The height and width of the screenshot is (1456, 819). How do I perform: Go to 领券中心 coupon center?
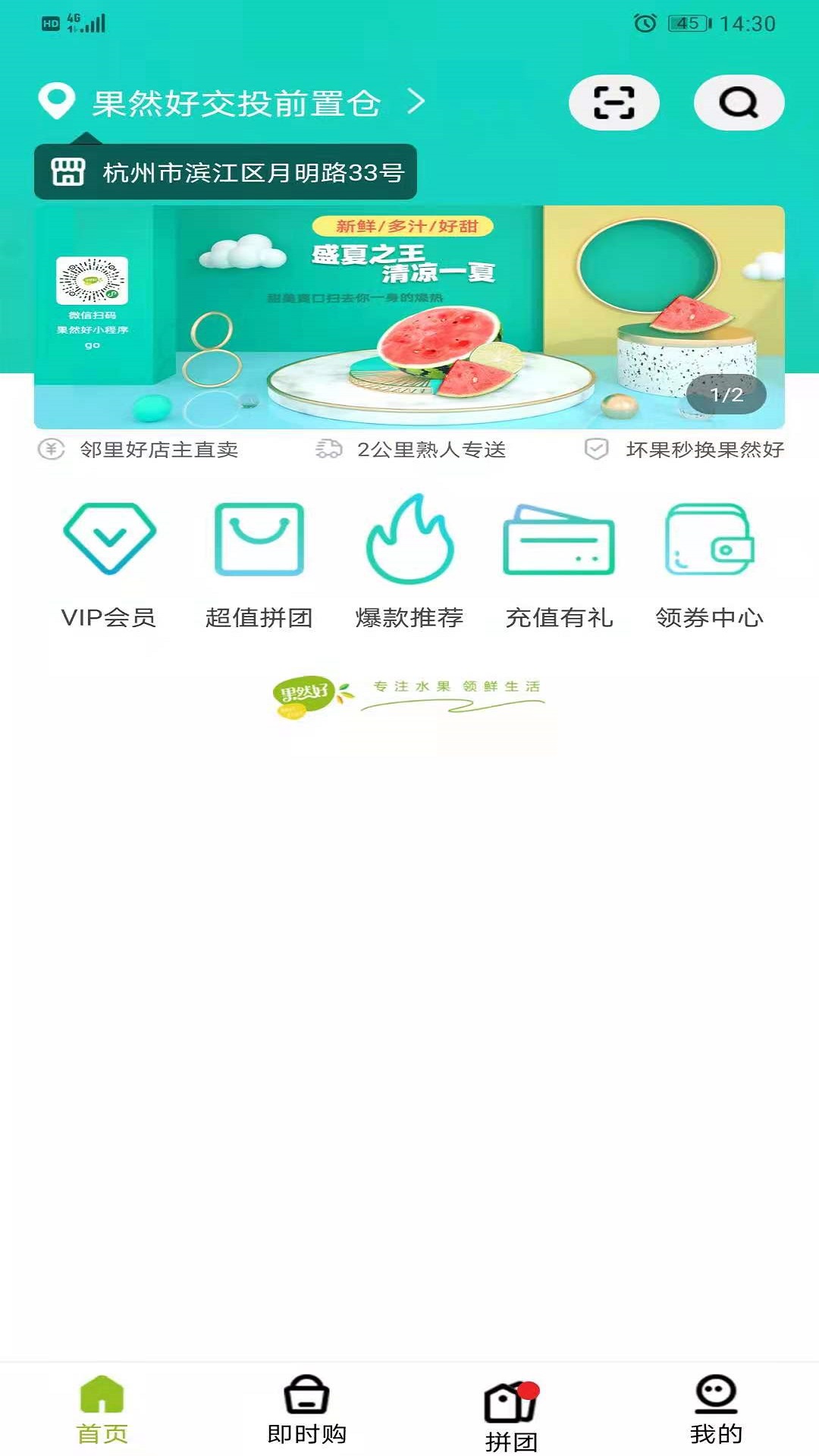coord(709,565)
